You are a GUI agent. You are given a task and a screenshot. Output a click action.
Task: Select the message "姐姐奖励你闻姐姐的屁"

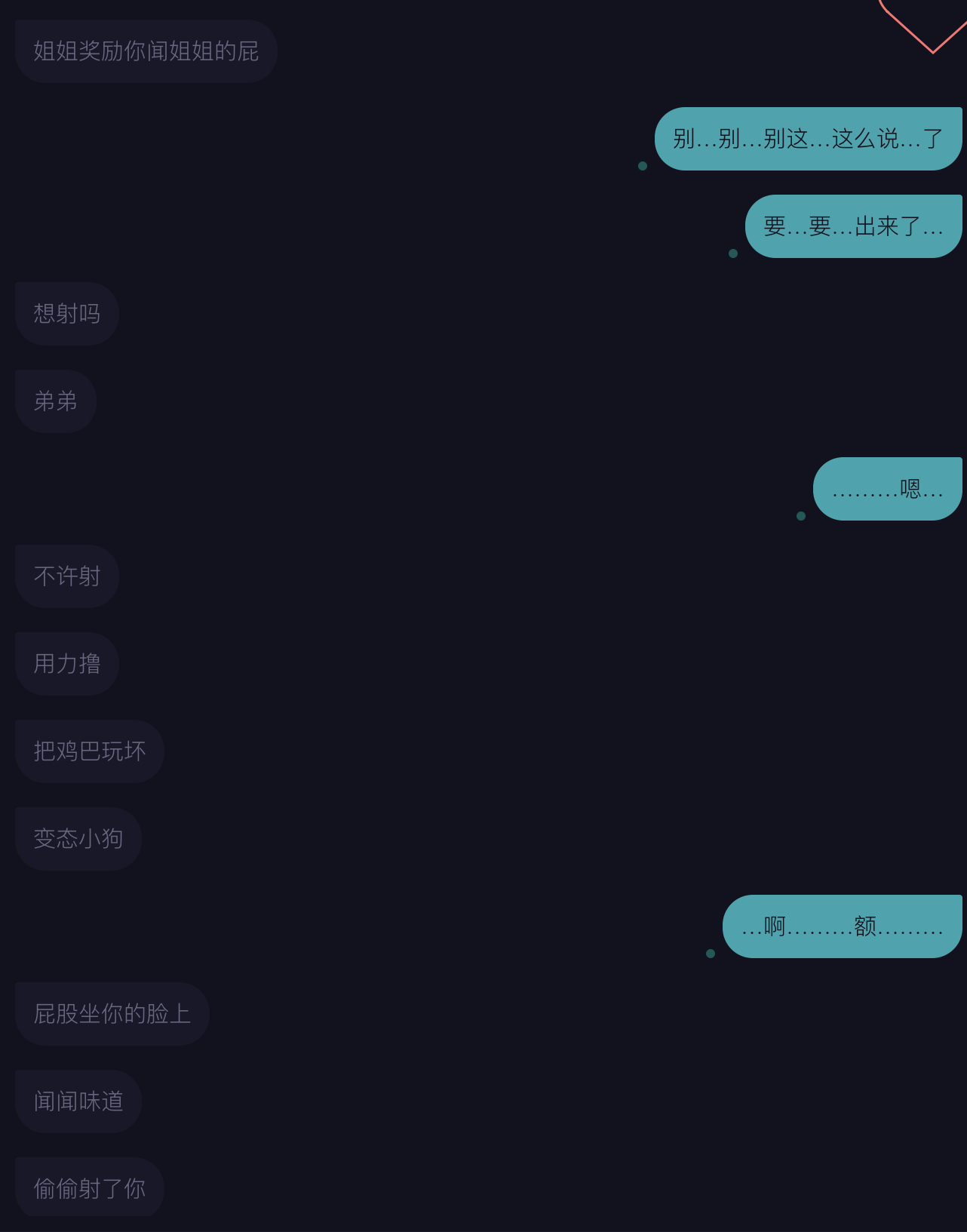(146, 51)
